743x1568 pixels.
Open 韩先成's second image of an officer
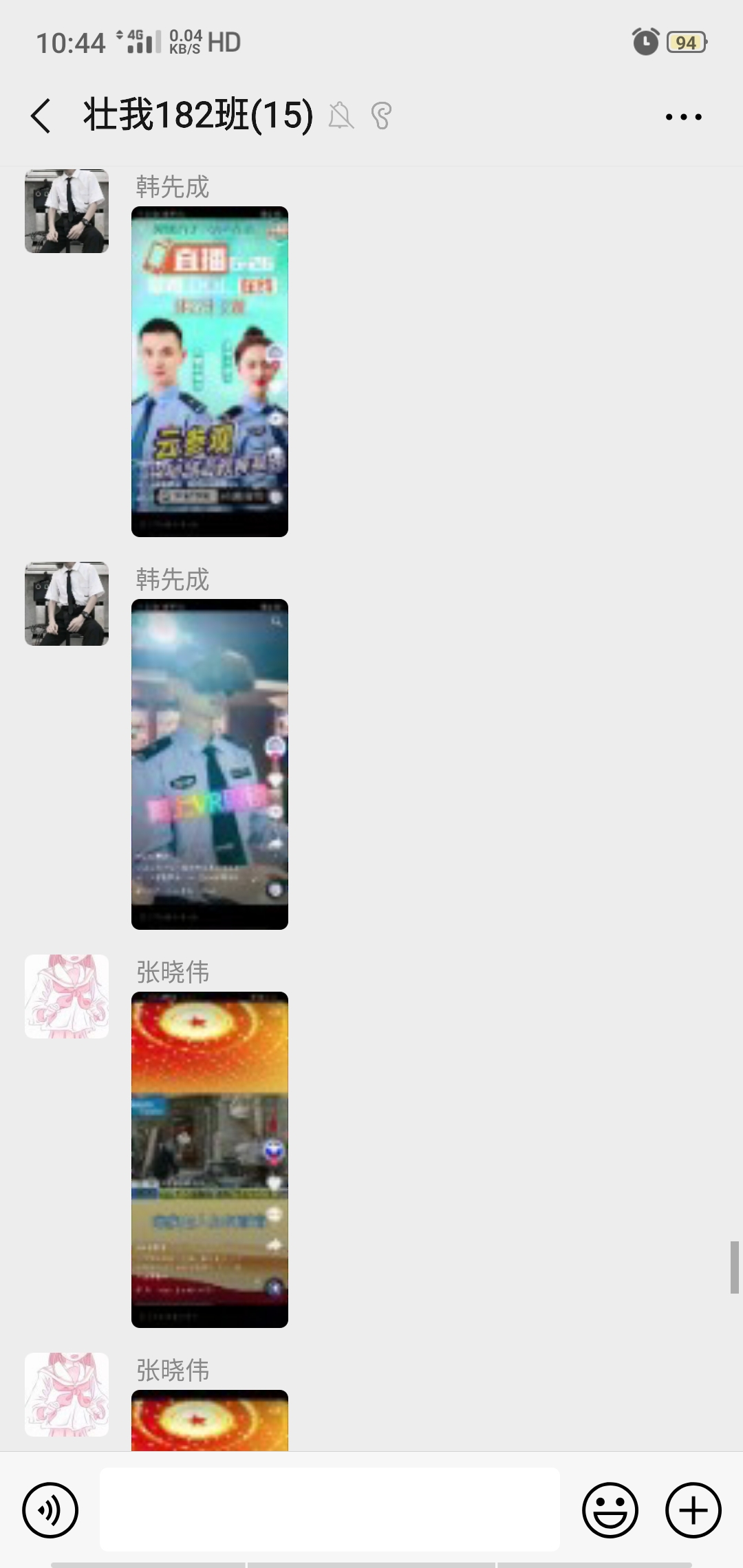(x=210, y=764)
